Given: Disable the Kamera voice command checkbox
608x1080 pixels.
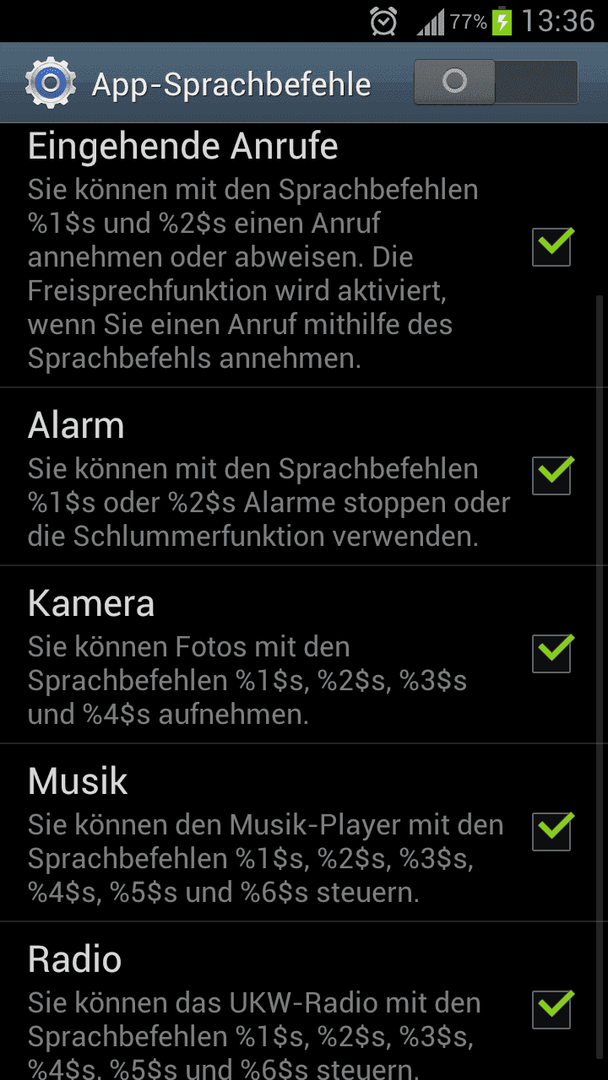Looking at the screenshot, I should pyautogui.click(x=552, y=653).
